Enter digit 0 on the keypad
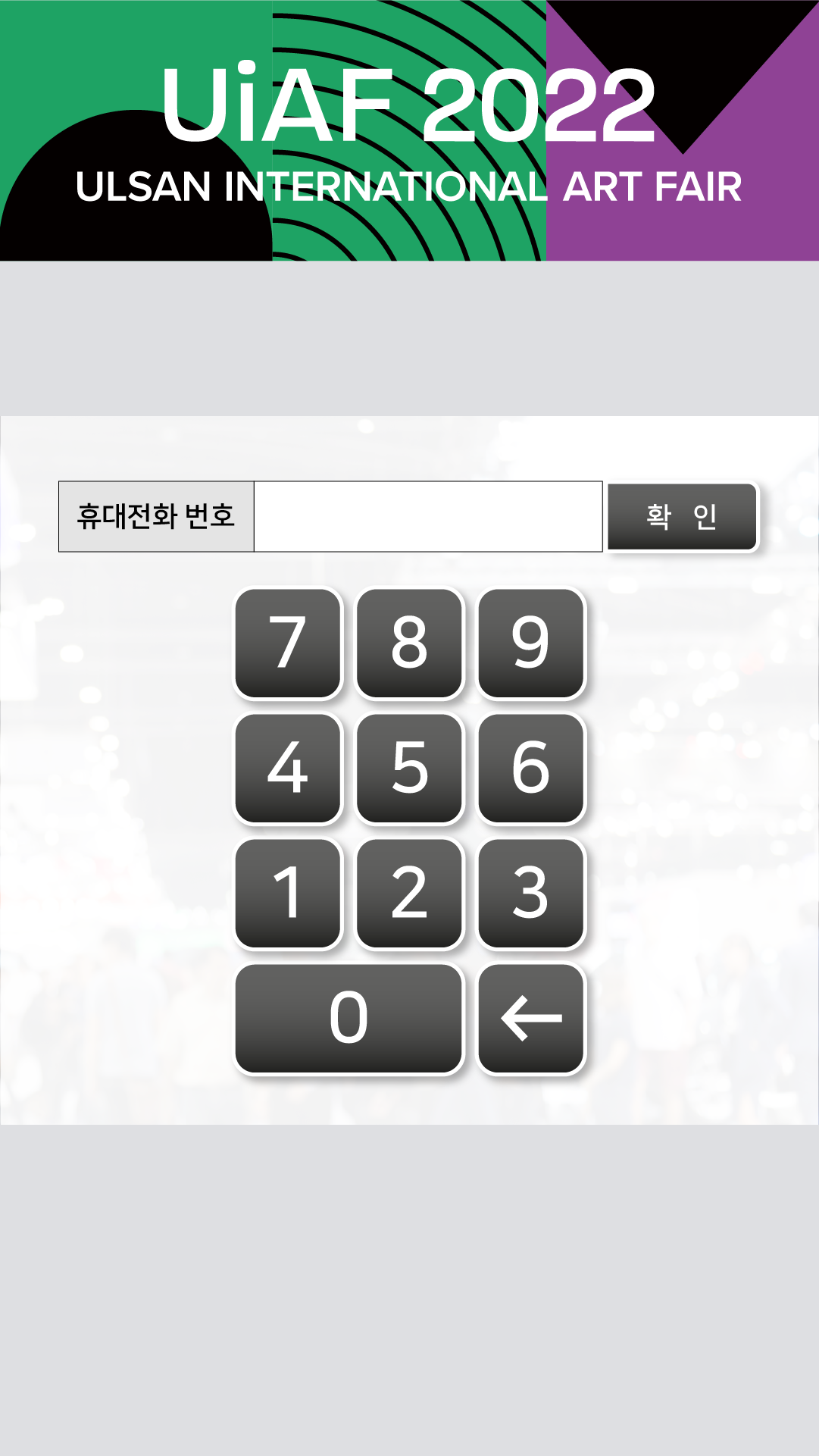Viewport: 819px width, 1456px height. pyautogui.click(x=349, y=1018)
